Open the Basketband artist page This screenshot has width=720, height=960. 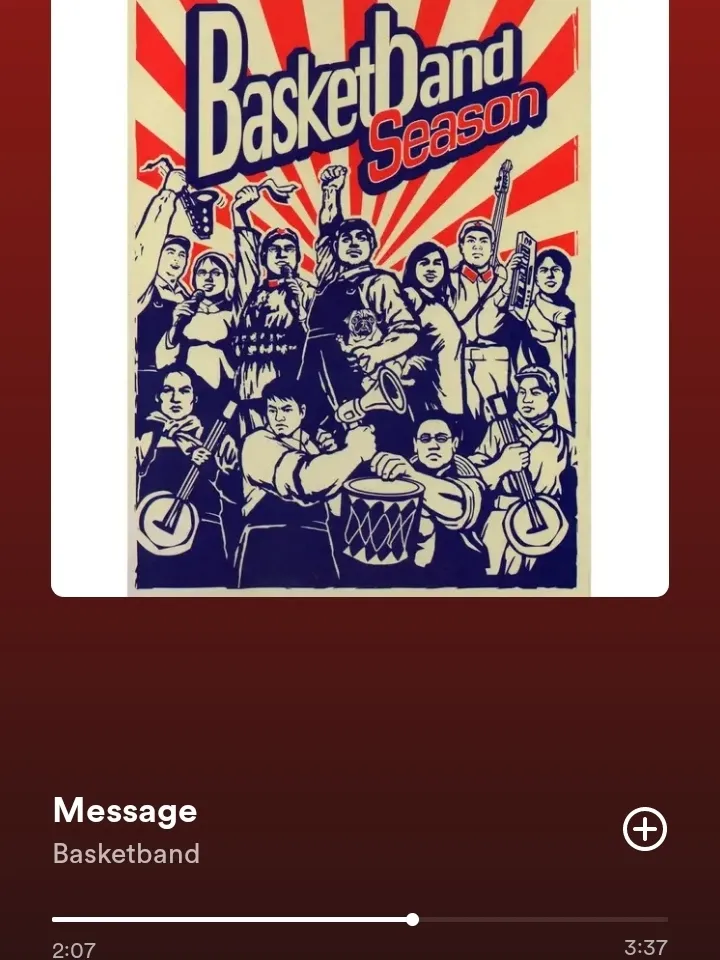126,854
